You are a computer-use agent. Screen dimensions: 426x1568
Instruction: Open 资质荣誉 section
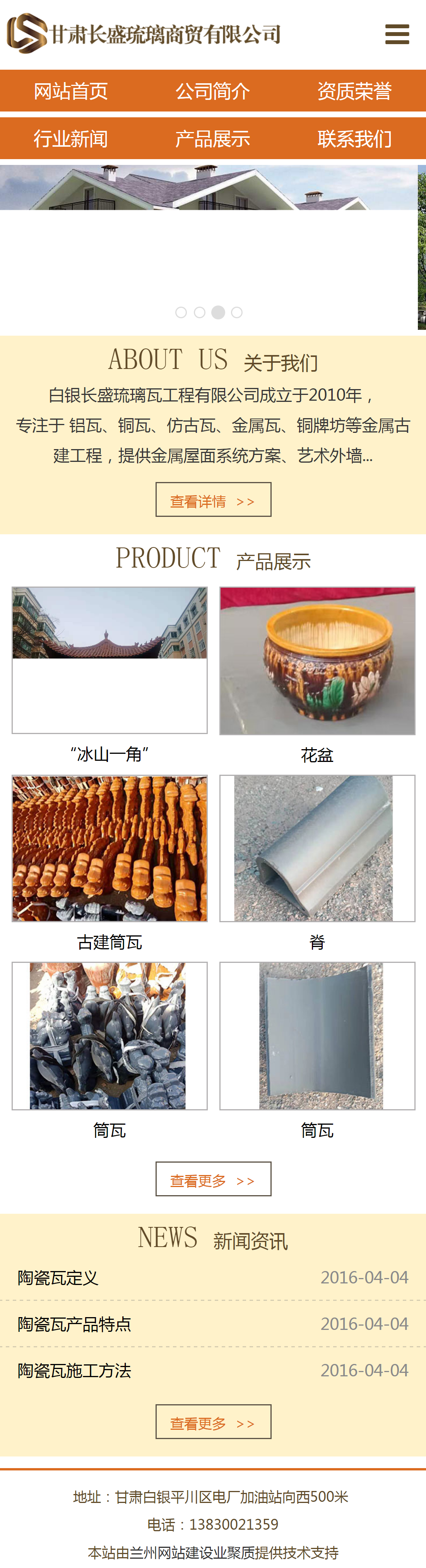354,91
